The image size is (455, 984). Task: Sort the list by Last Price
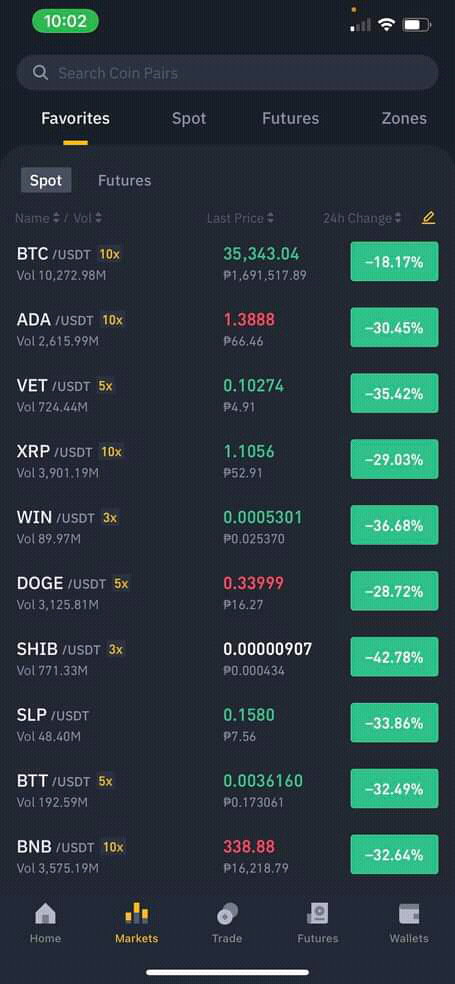[x=240, y=218]
